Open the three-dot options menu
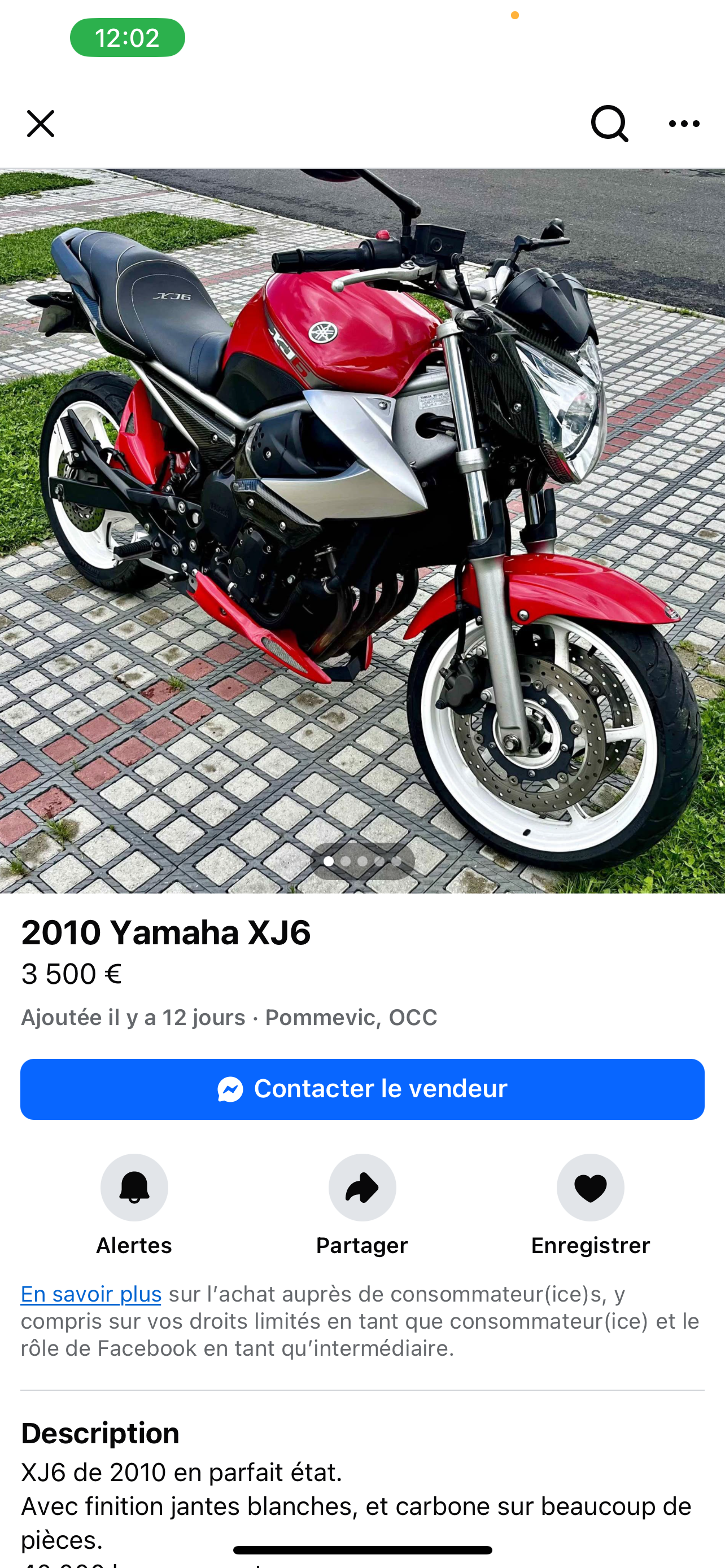The height and width of the screenshot is (1568, 725). [684, 124]
